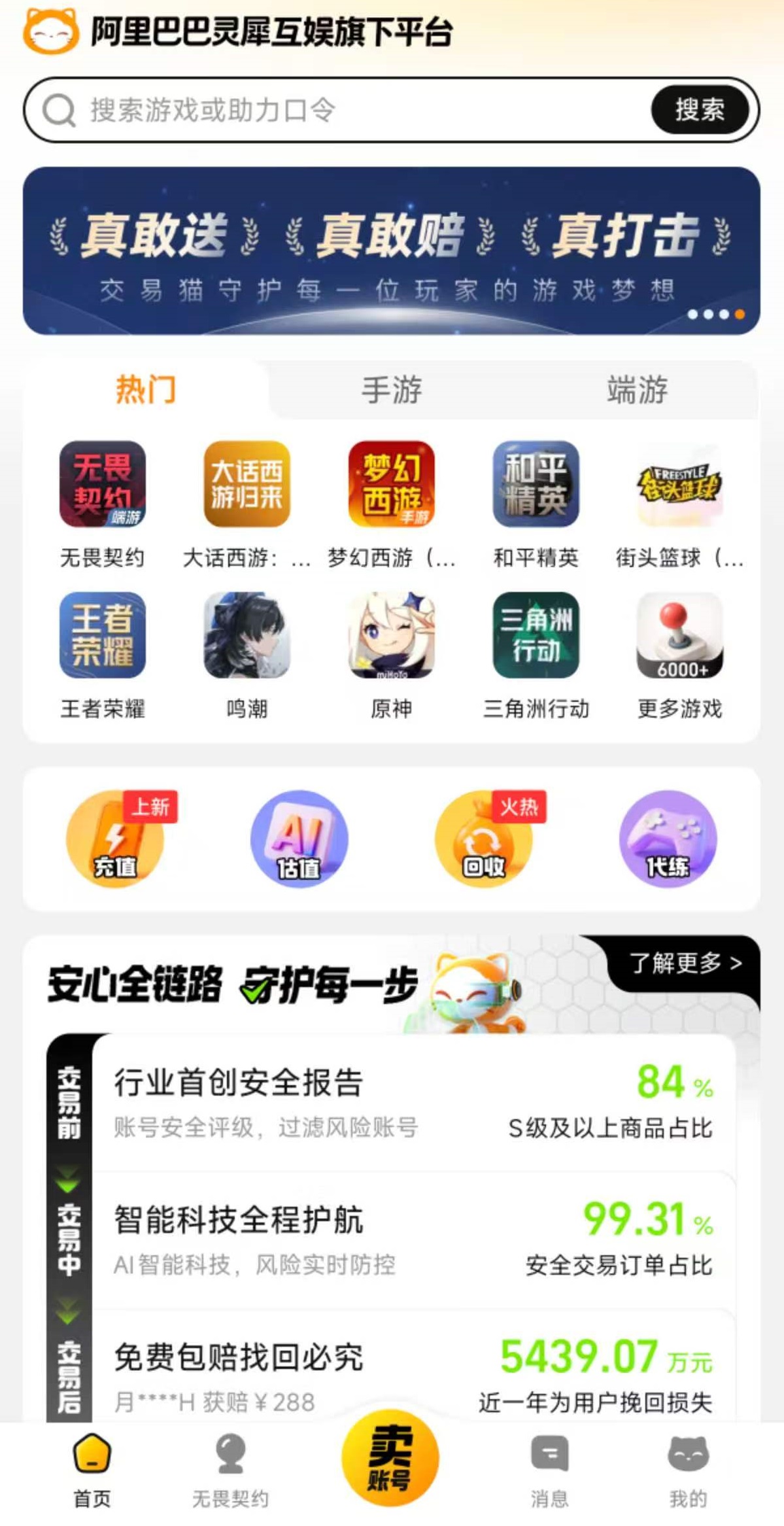Open the 行业首创安全报告 card
Viewport: 784px width, 1526px height.
point(413,1103)
